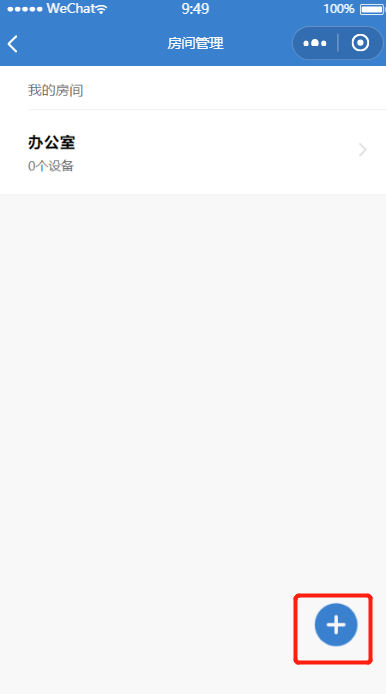Open the 办公室 room
Viewport: 386px width, 694px height.
coord(193,152)
